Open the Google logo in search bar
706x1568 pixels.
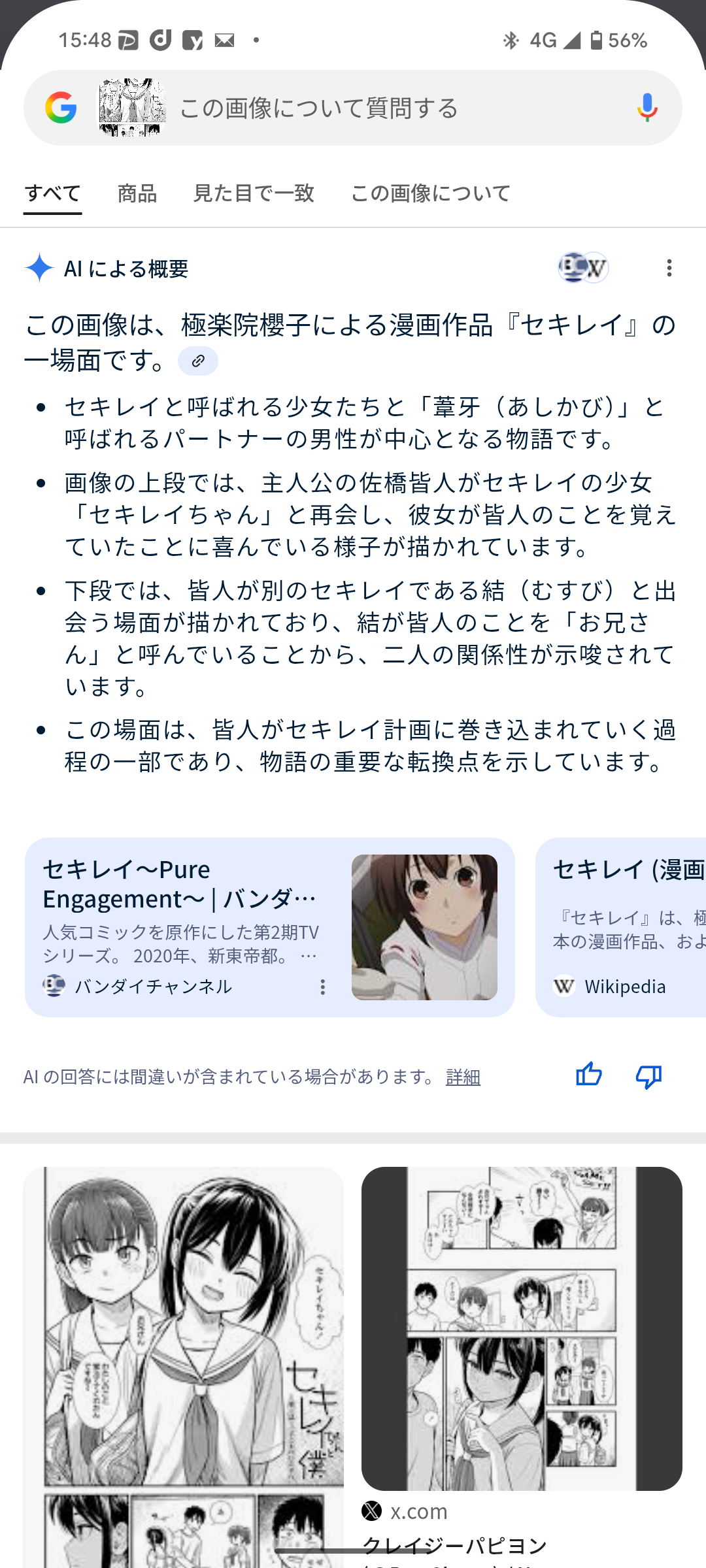point(61,108)
